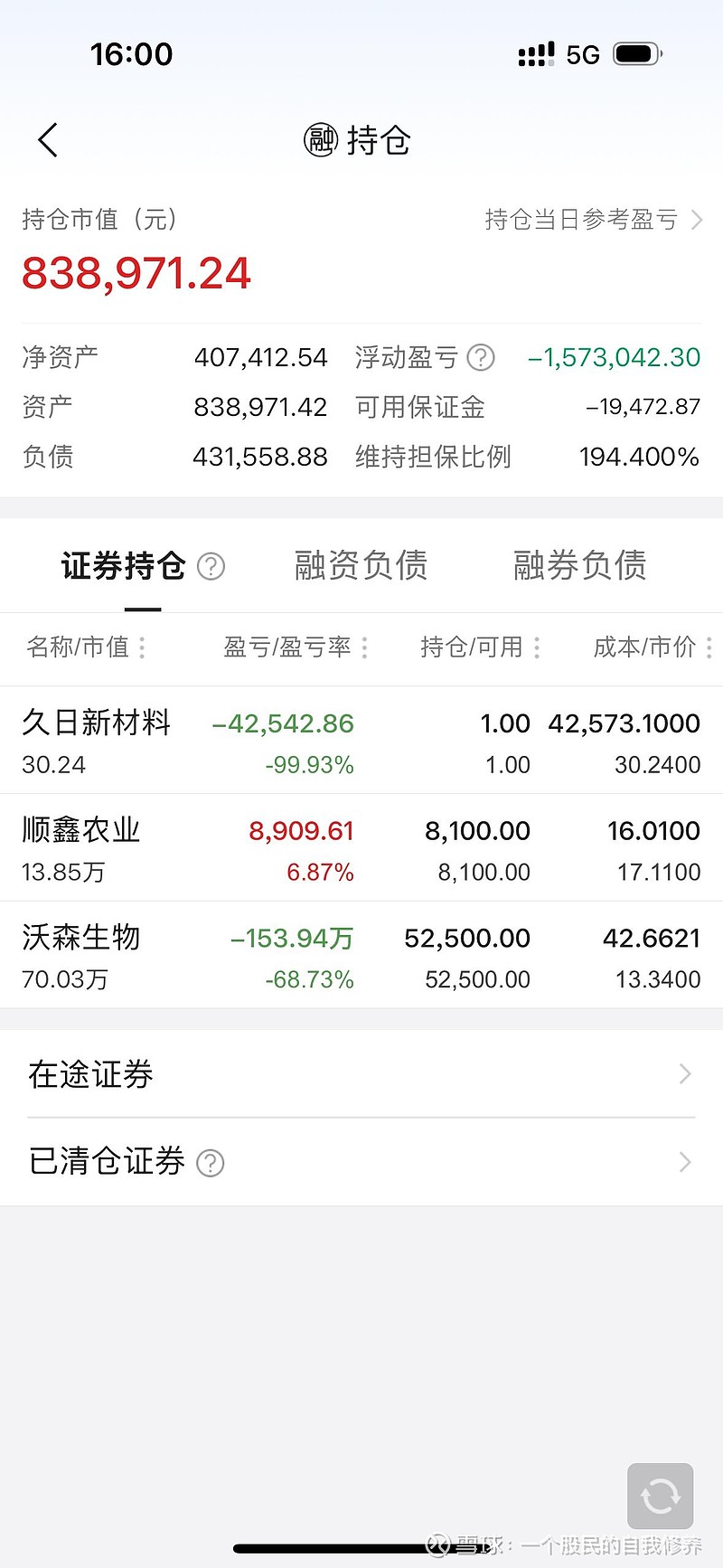Open 持仓当日参考盈亏 details
723x1568 pixels.
click(x=594, y=220)
